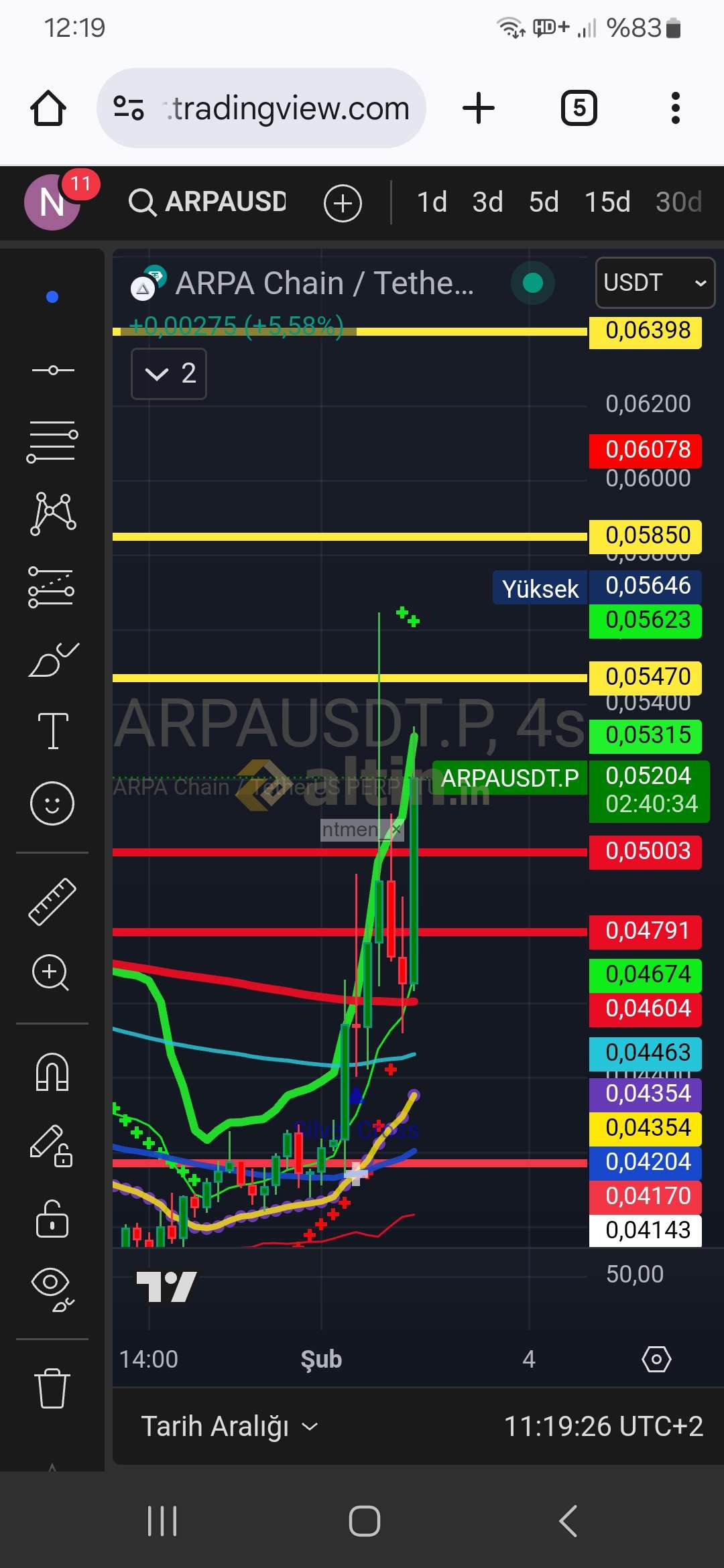Delete drawings with the trash icon
Screen dimensions: 724x1568
coord(52,1388)
